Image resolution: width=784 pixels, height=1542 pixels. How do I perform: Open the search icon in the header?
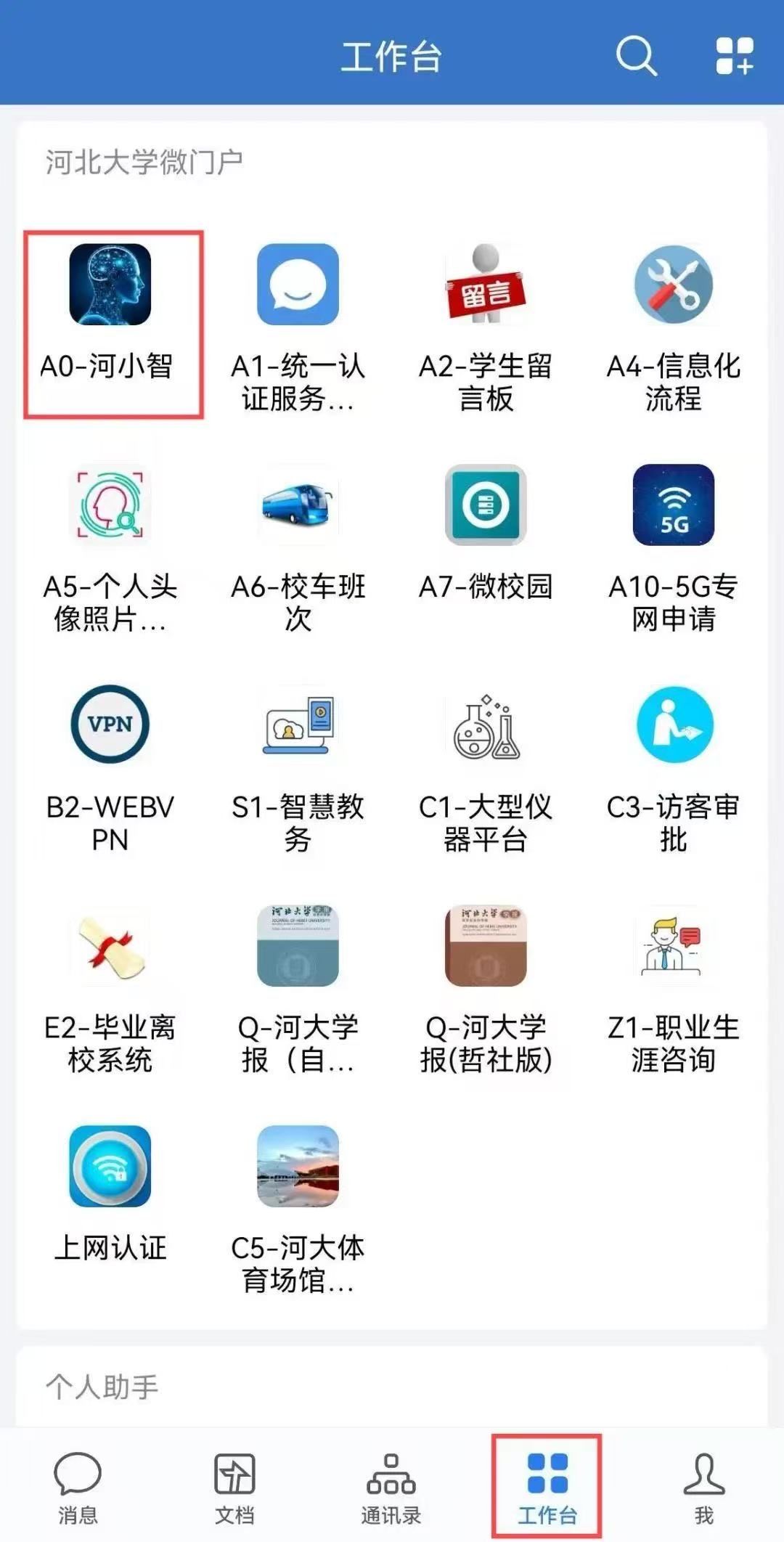[636, 55]
